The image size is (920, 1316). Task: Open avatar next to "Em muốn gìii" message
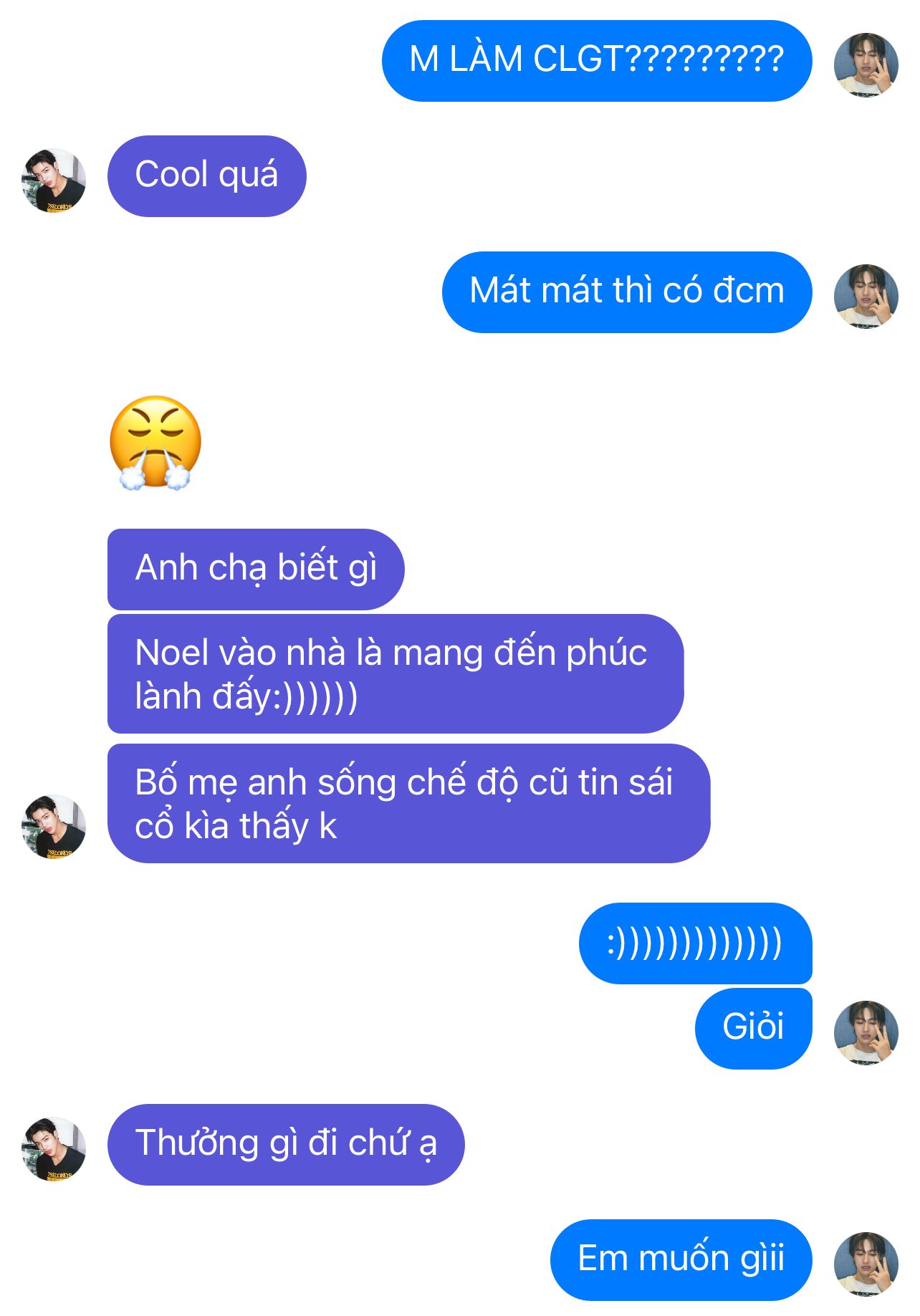pos(866,1264)
